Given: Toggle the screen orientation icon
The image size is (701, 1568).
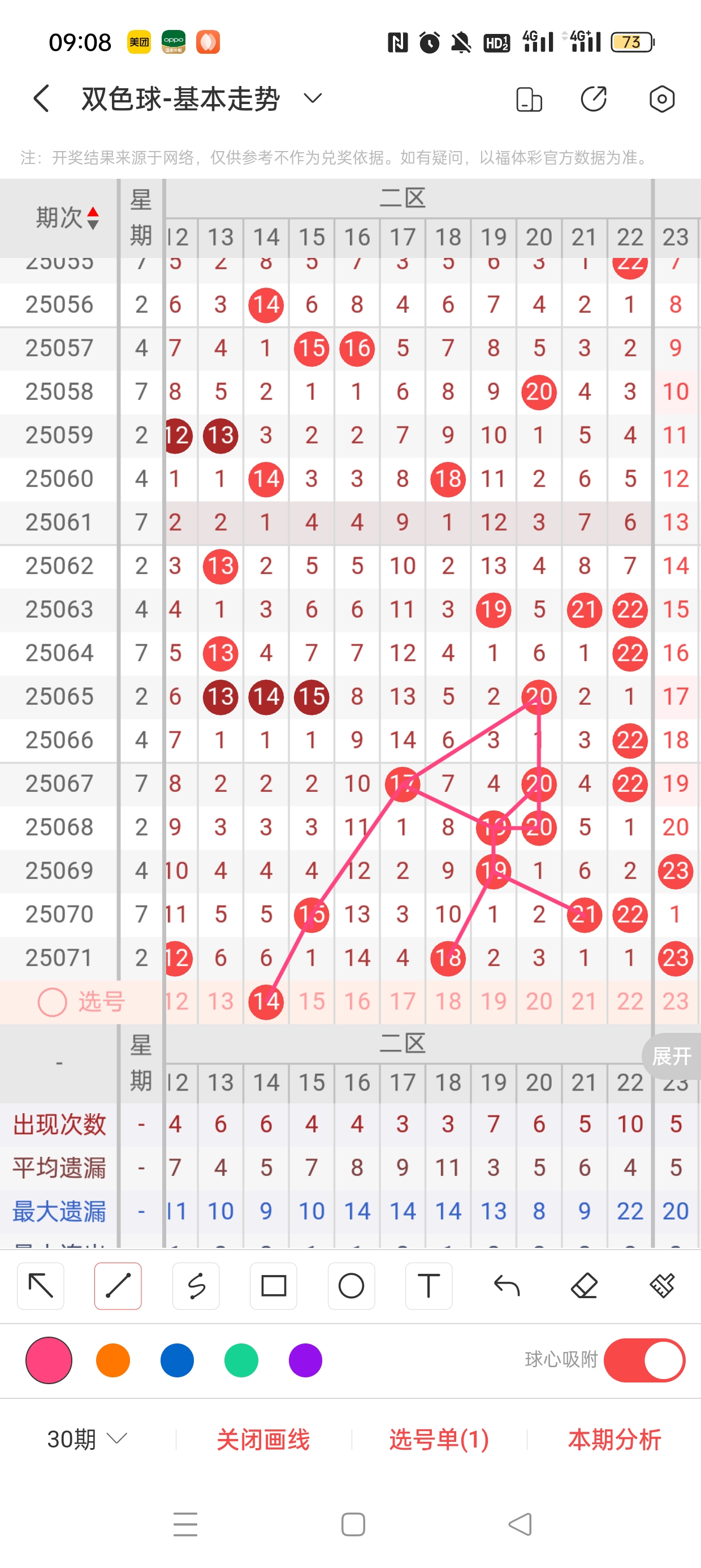Looking at the screenshot, I should [x=529, y=99].
